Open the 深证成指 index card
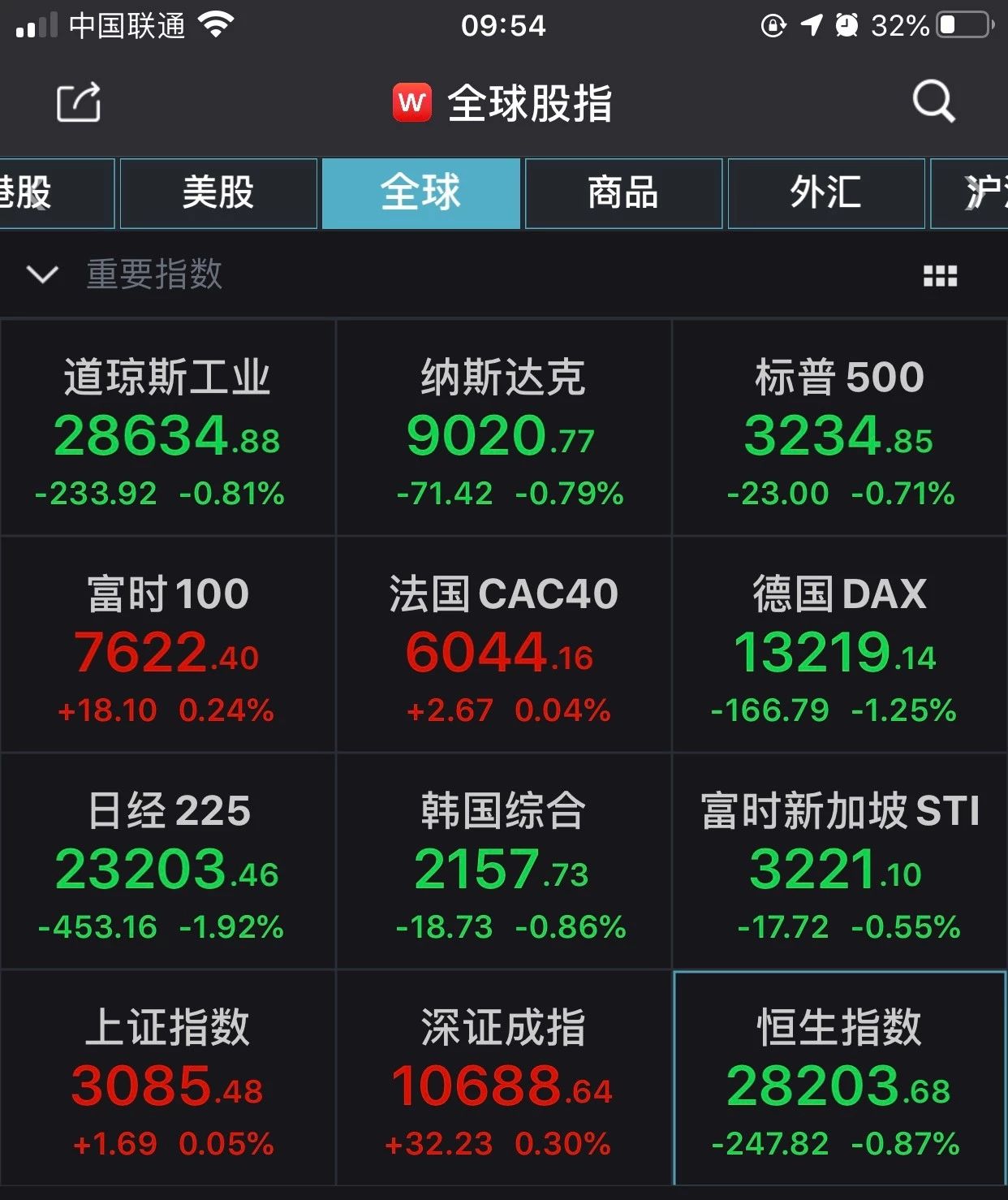 pyautogui.click(x=503, y=1078)
